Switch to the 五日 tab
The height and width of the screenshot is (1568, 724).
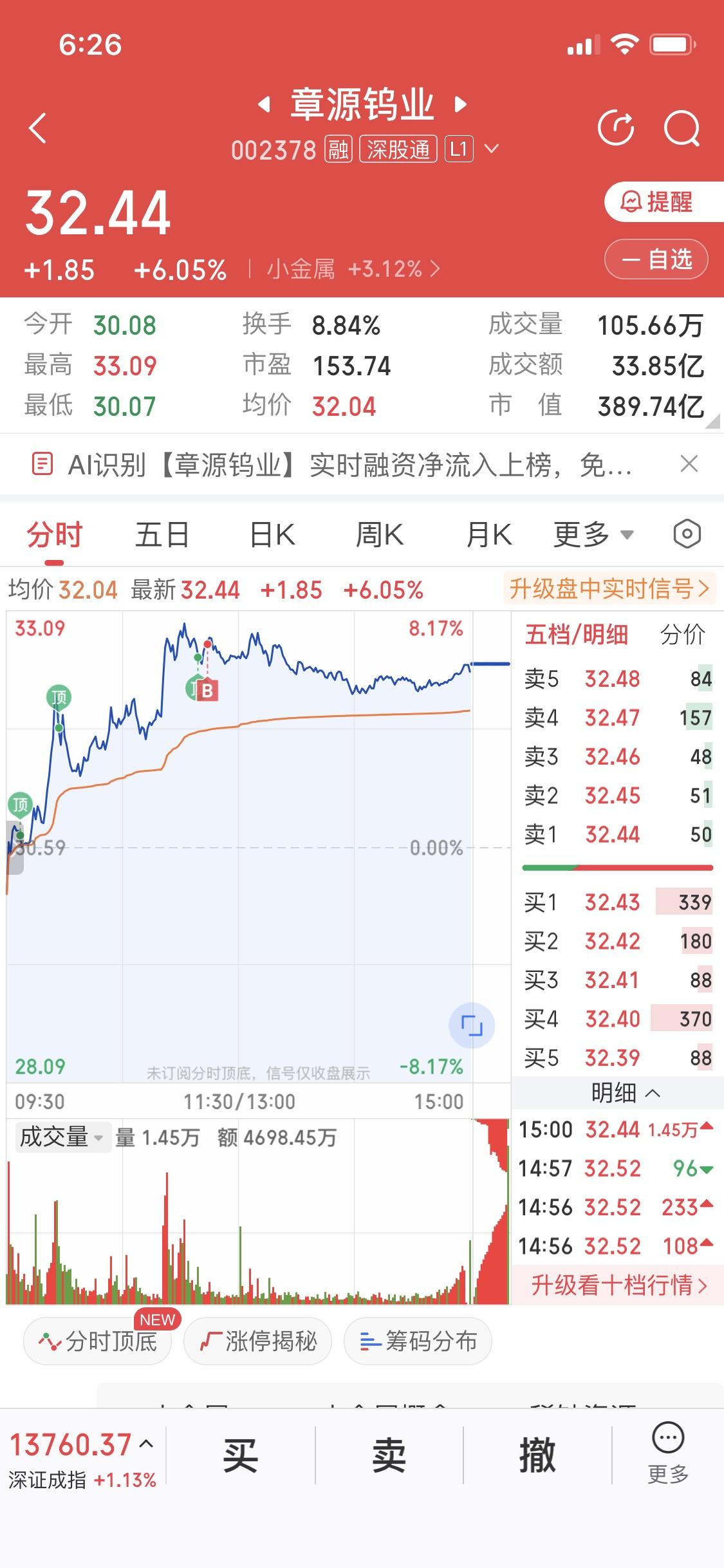coord(162,534)
